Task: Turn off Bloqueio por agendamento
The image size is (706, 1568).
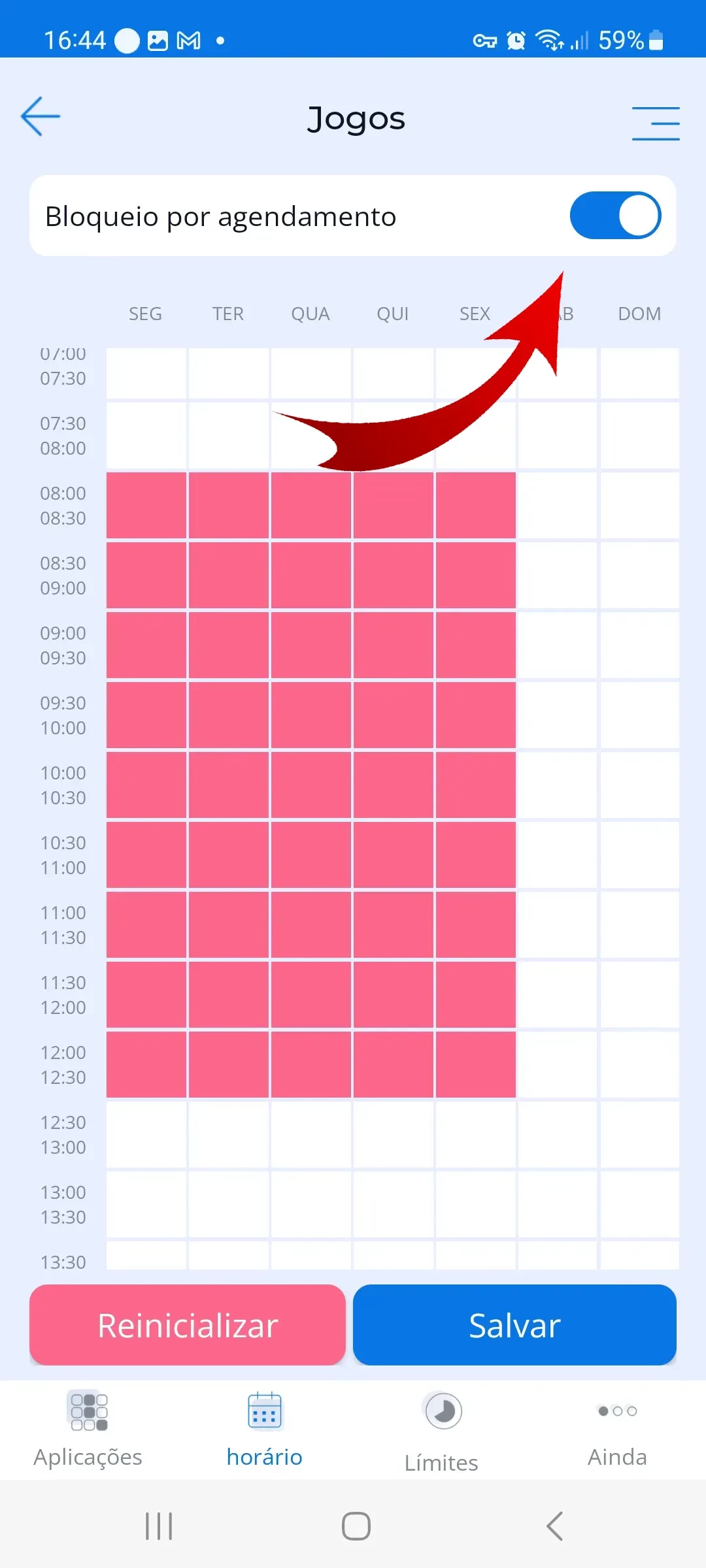Action: click(614, 216)
